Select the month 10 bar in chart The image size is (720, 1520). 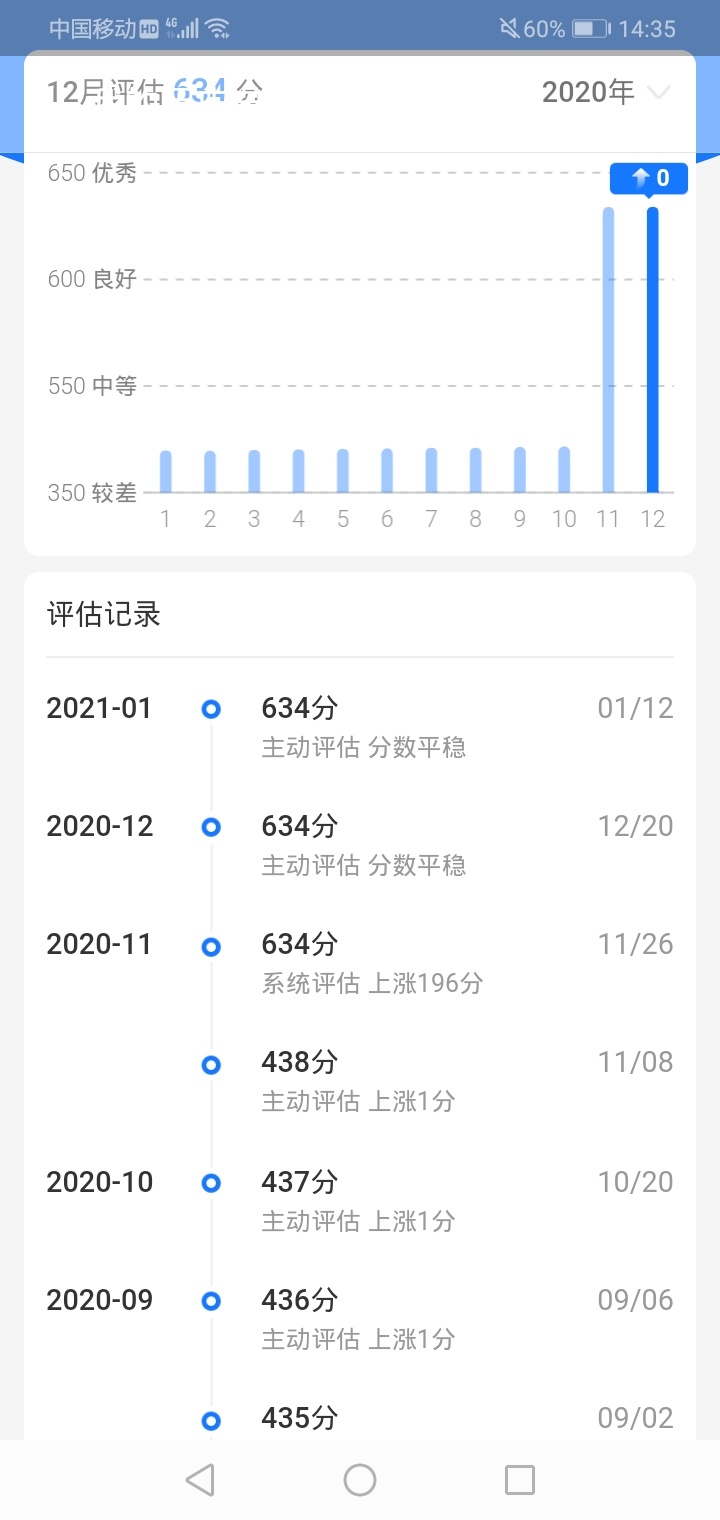tap(564, 470)
